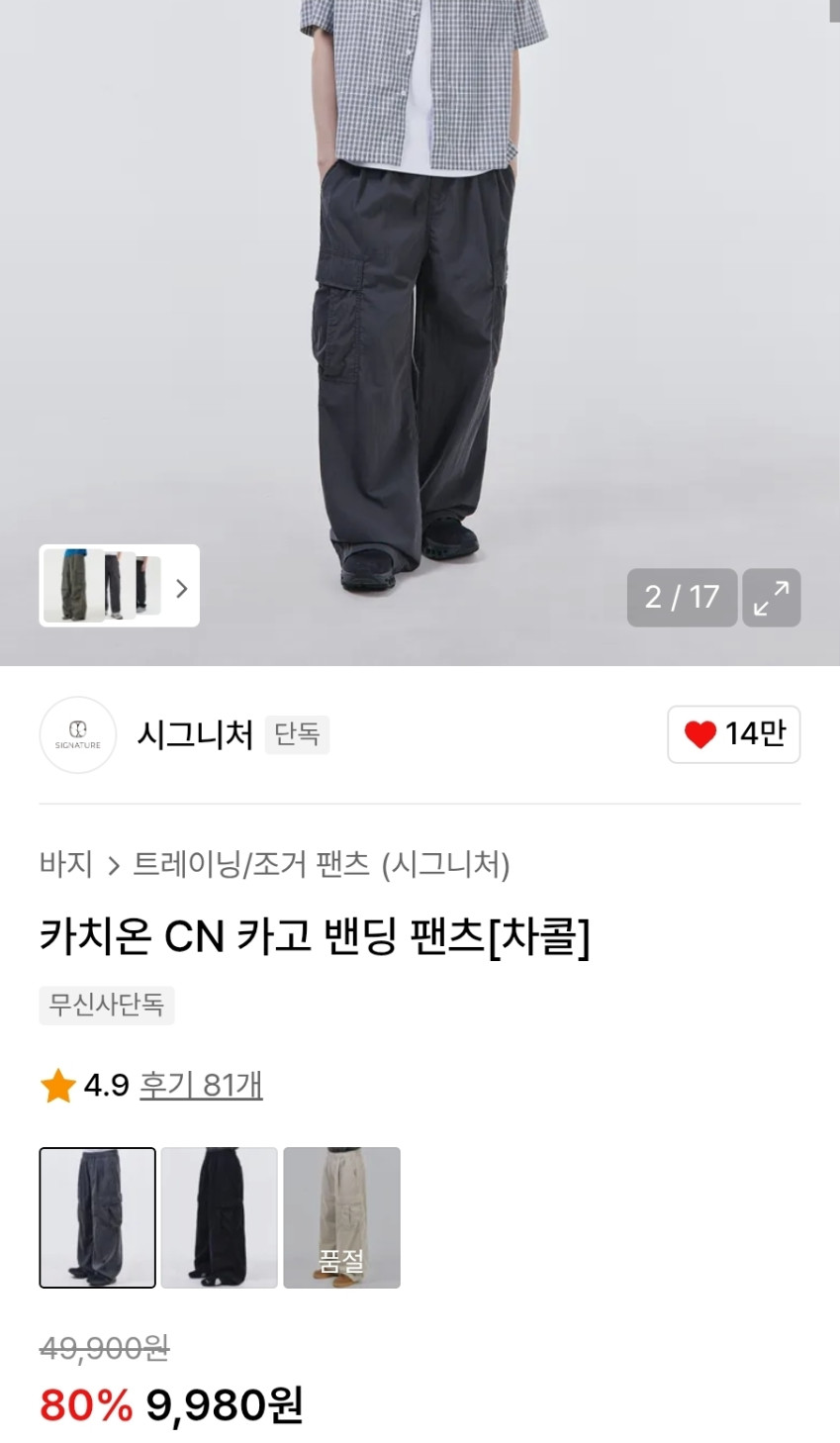Viewport: 840px width, 1443px height.
Task: Read the 후기 81개 reviews
Action: point(201,1086)
